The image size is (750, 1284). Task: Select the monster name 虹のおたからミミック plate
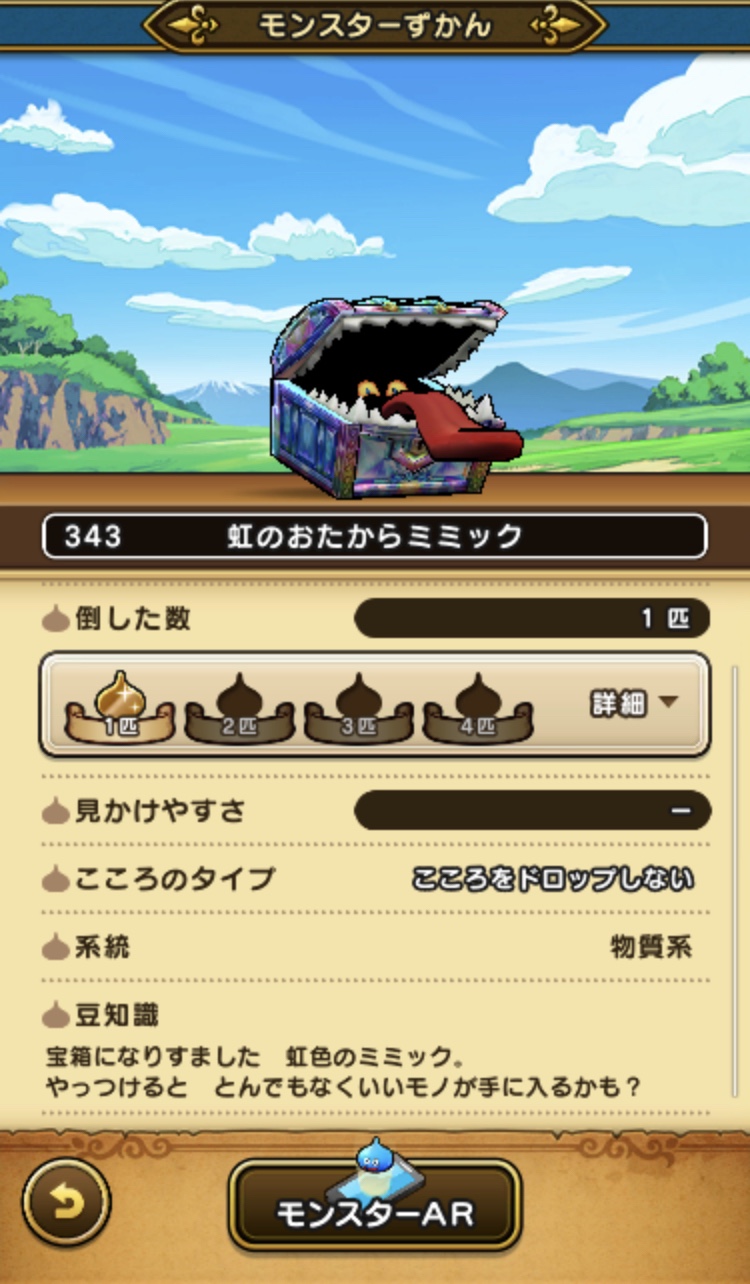tap(375, 534)
